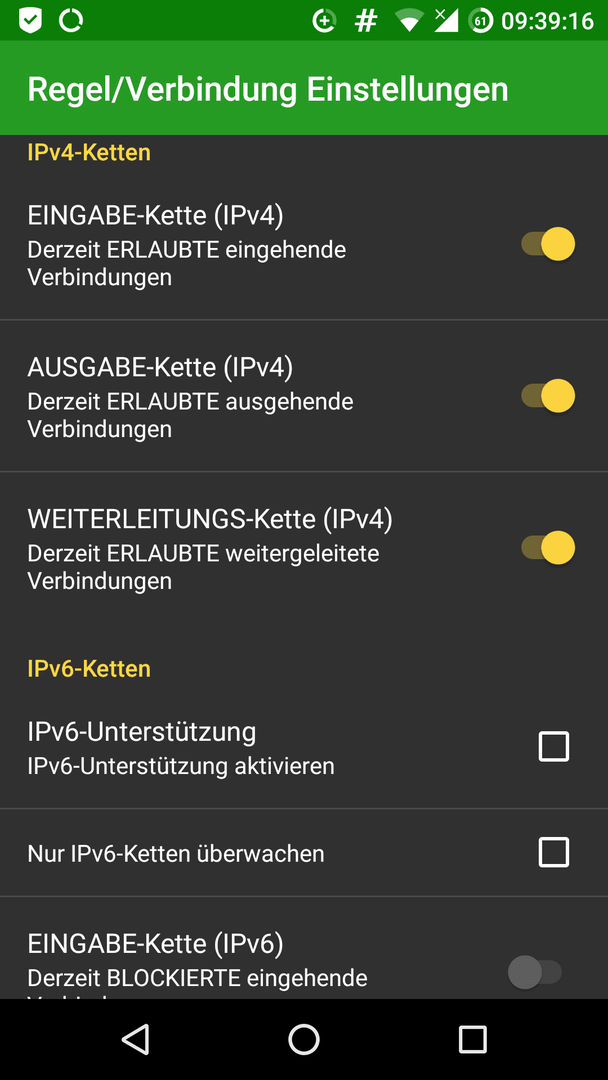Check Nur IPv6-Ketten überwachen
Image resolution: width=608 pixels, height=1080 pixels.
click(x=554, y=853)
